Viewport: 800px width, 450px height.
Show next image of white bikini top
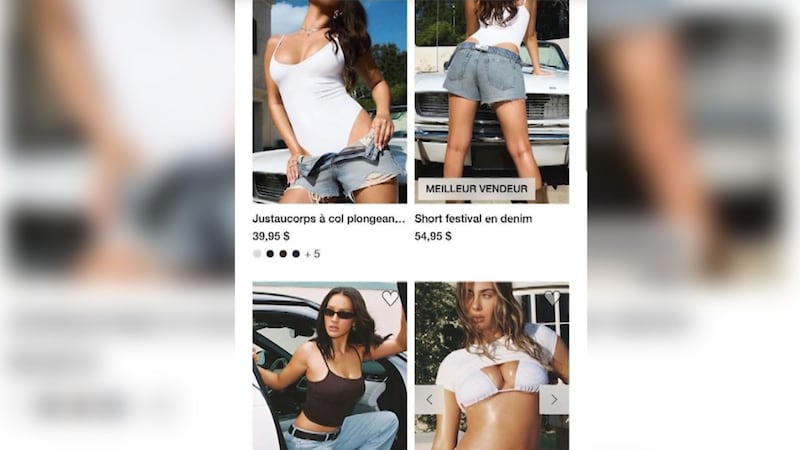coord(554,400)
